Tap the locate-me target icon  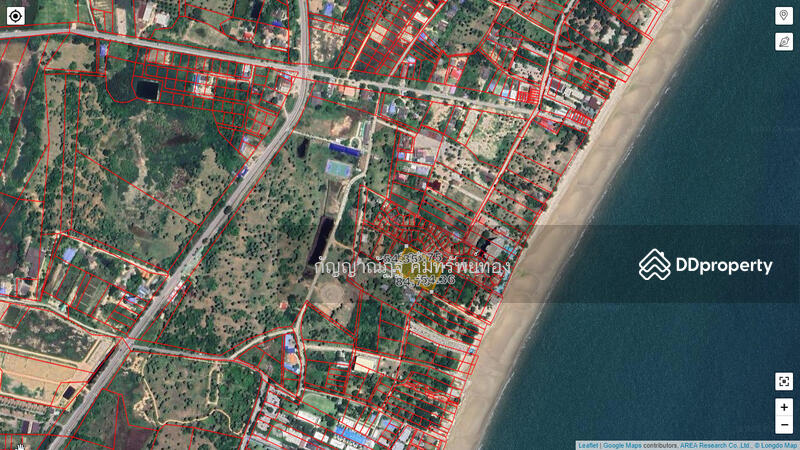15,16
